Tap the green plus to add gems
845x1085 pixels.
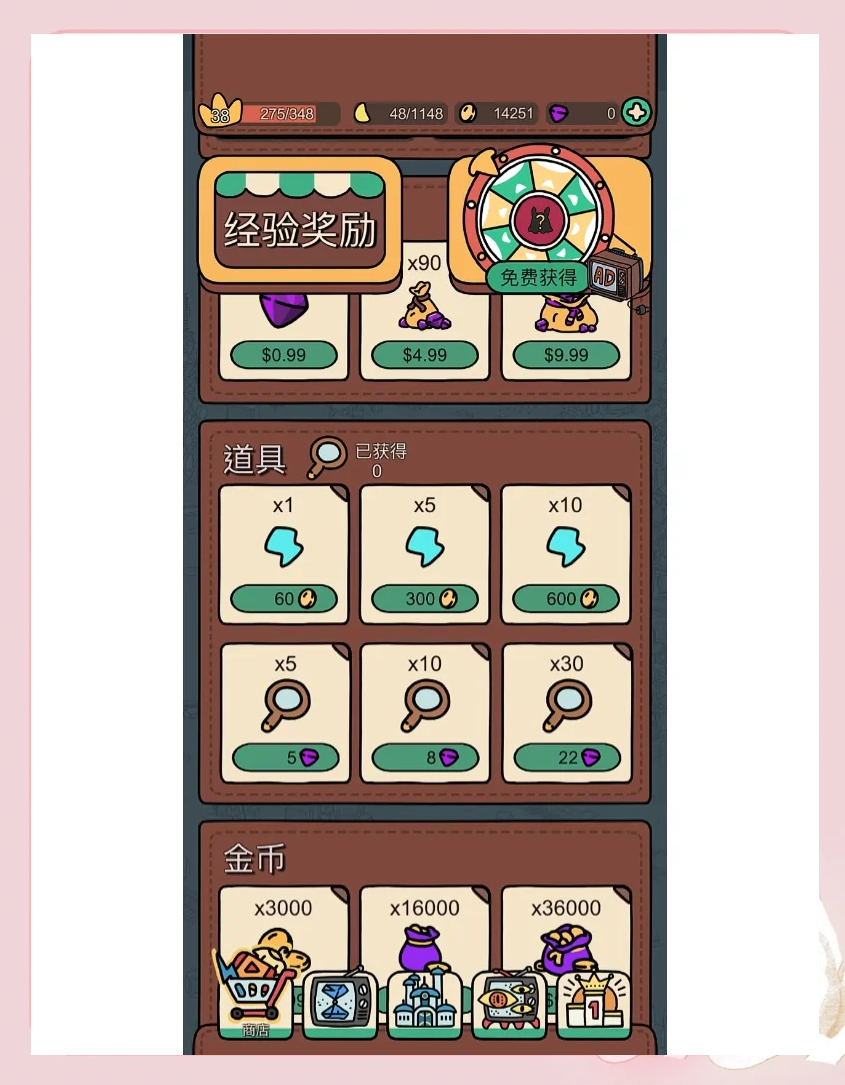pyautogui.click(x=636, y=112)
